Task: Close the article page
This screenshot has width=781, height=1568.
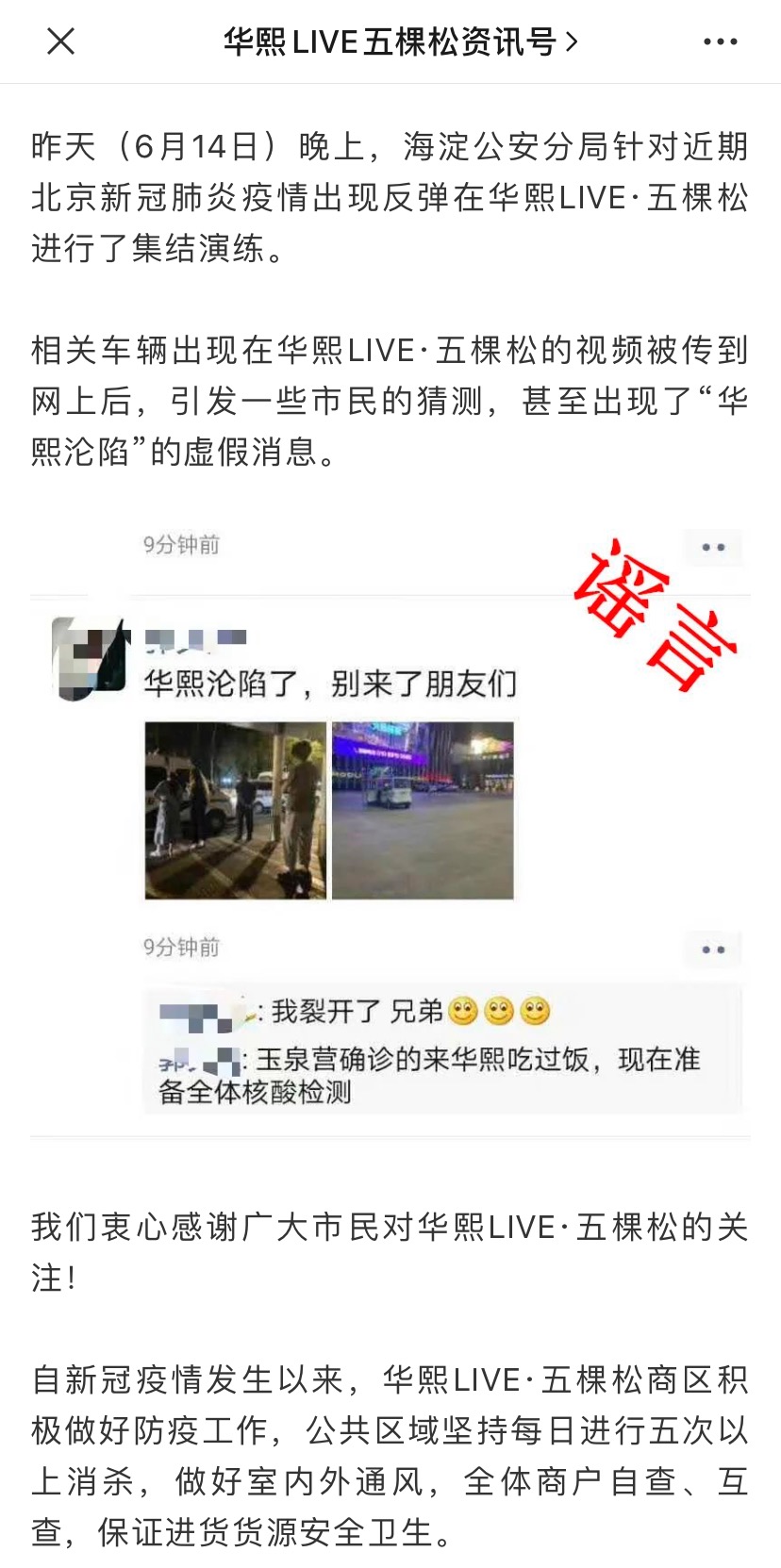Action: pos(60,41)
